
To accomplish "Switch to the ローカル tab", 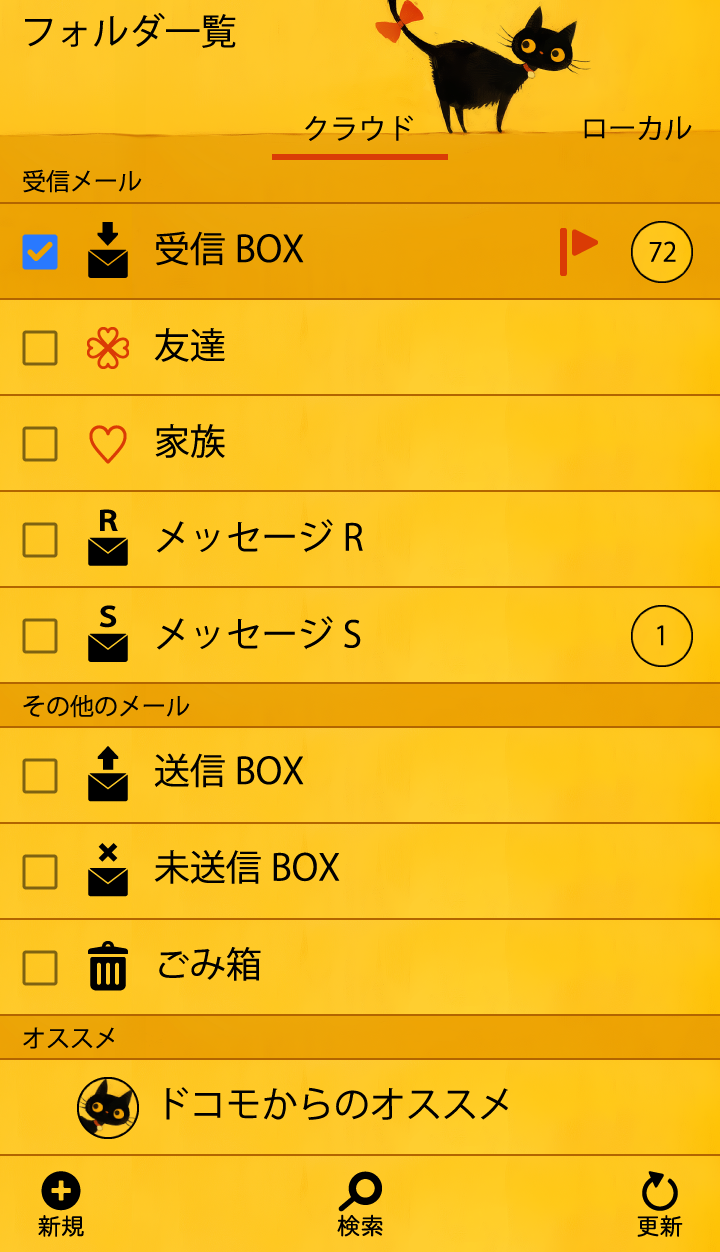I will [x=636, y=129].
